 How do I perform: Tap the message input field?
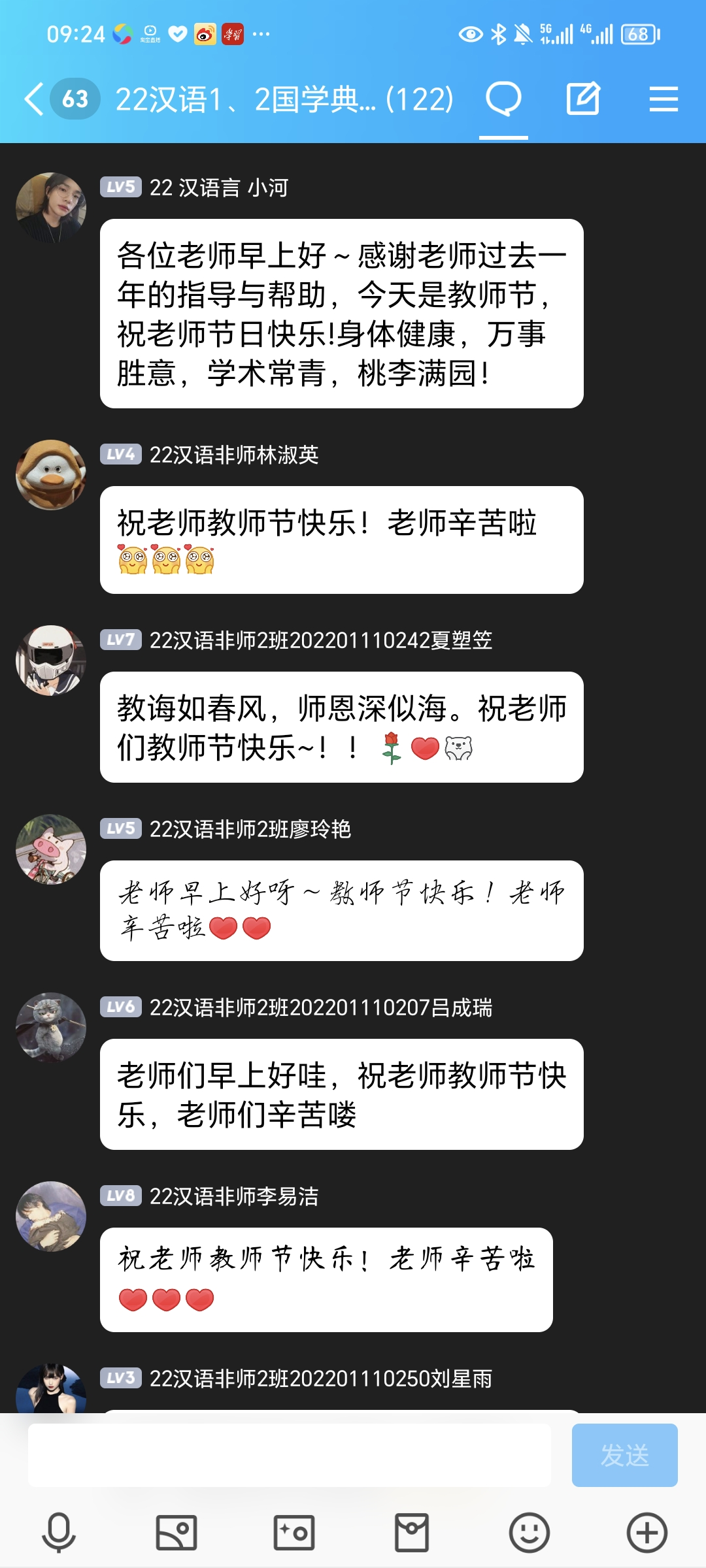[x=289, y=1455]
